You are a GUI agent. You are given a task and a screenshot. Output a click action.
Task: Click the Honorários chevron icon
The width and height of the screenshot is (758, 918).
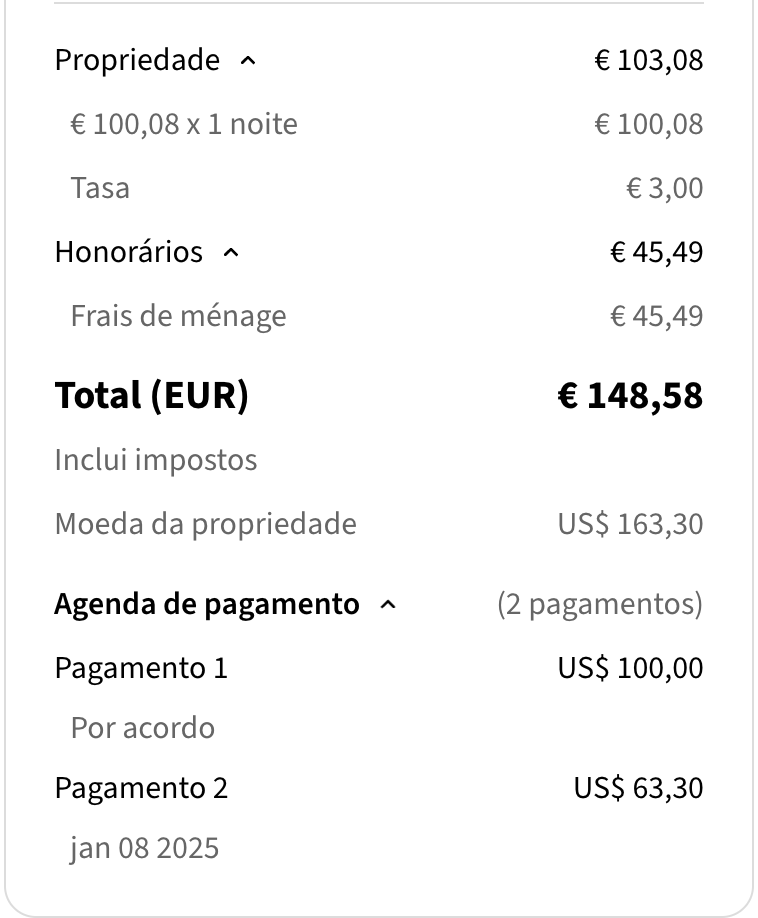[231, 253]
